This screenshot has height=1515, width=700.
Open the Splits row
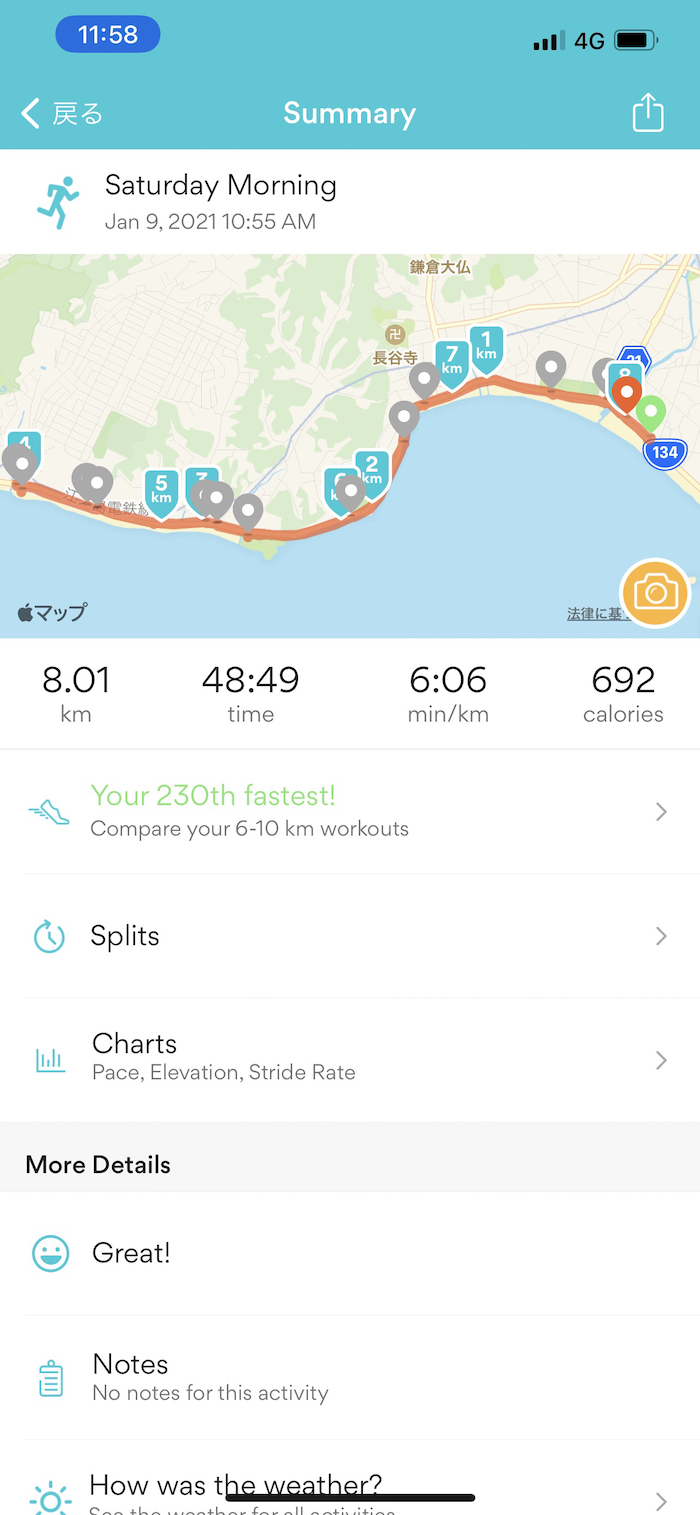point(350,936)
